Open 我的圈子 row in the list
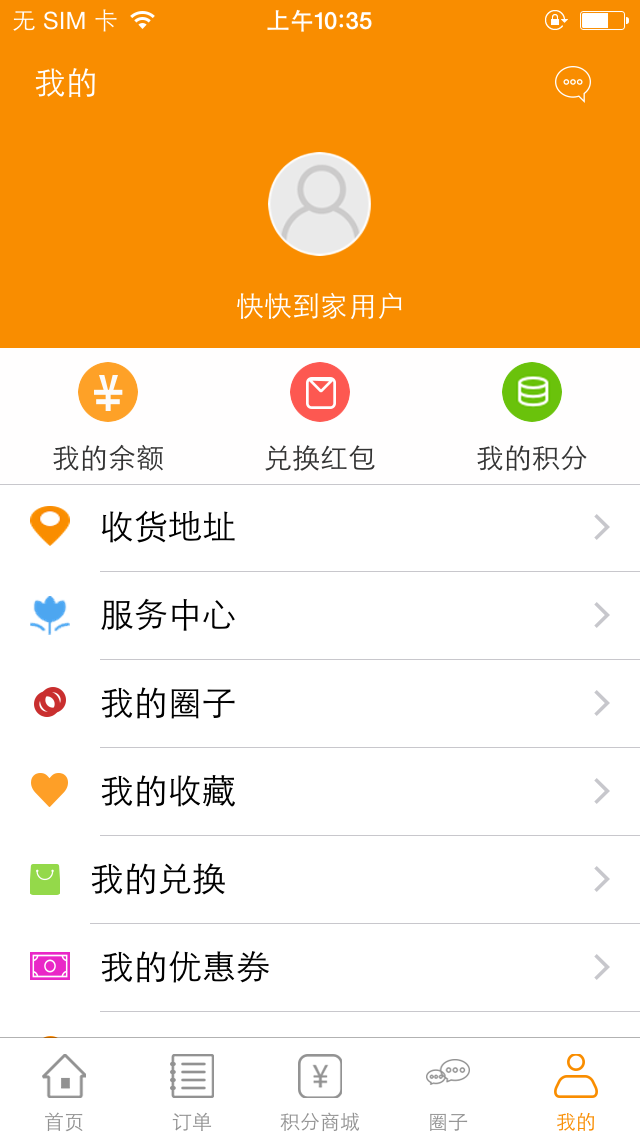The width and height of the screenshot is (640, 1136). (320, 703)
